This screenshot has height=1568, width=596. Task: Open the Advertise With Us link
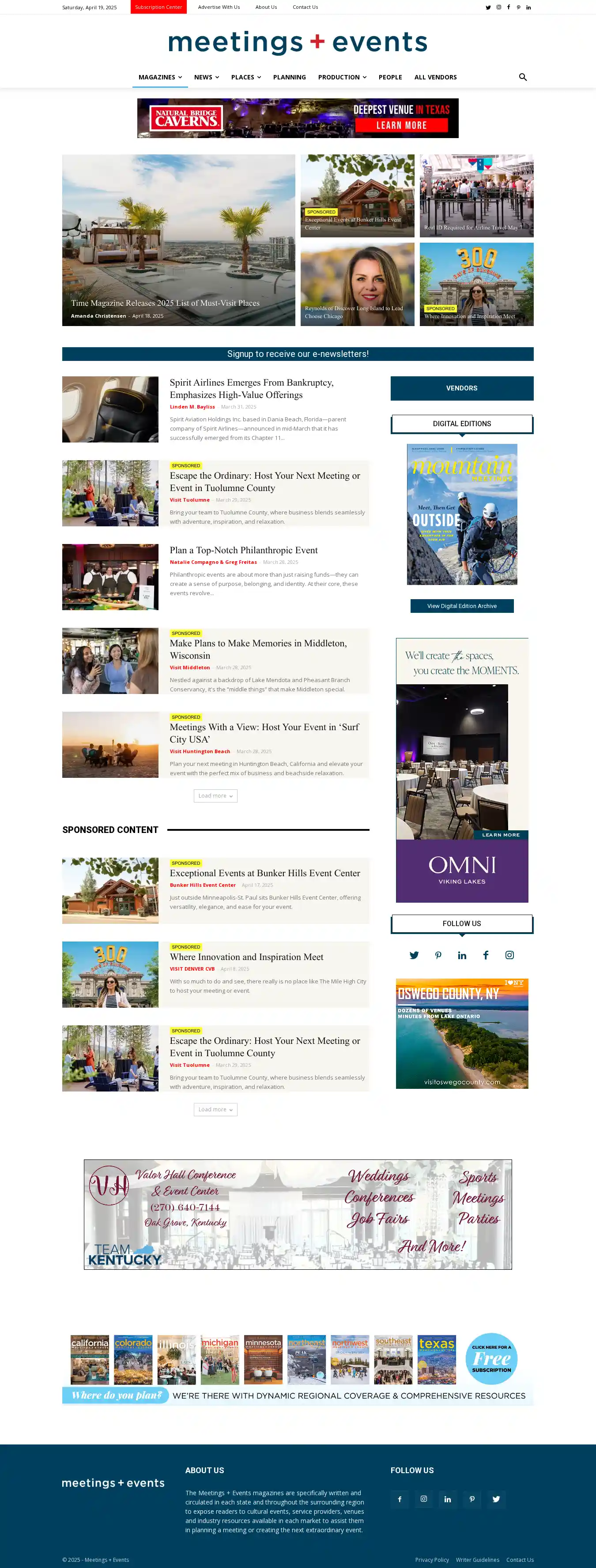tap(219, 8)
